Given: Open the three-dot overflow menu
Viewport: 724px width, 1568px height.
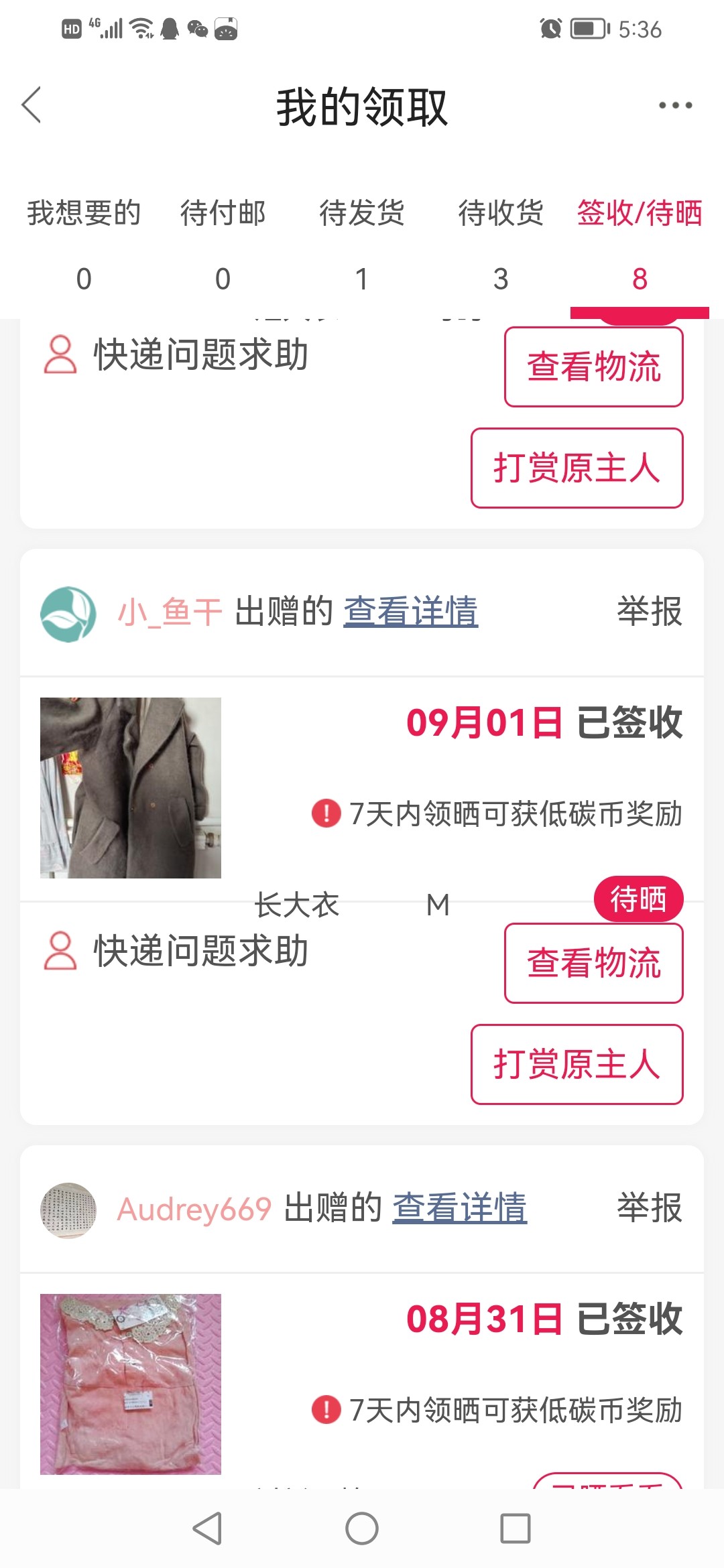Looking at the screenshot, I should click(674, 105).
